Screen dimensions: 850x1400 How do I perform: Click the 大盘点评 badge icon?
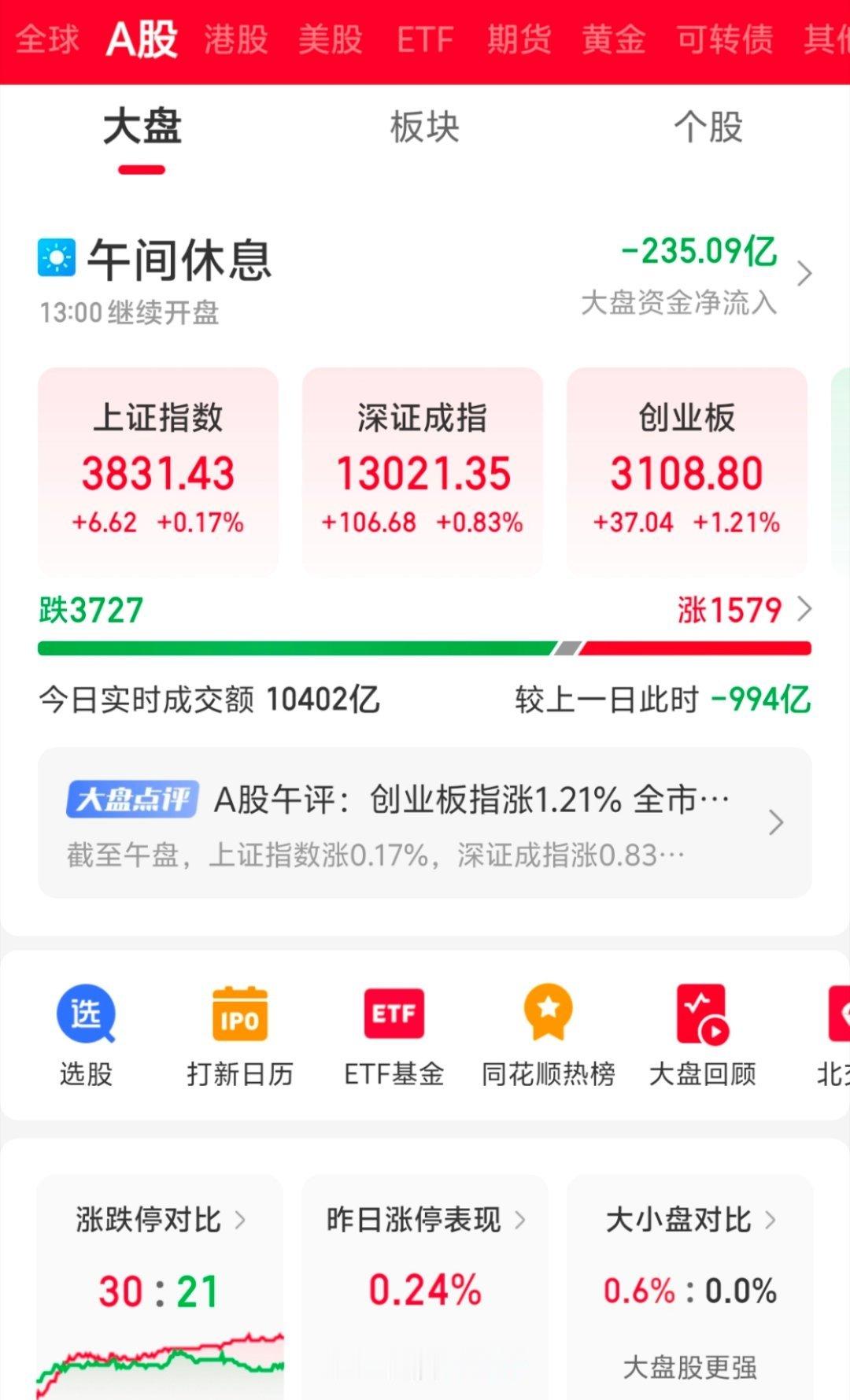[x=131, y=798]
